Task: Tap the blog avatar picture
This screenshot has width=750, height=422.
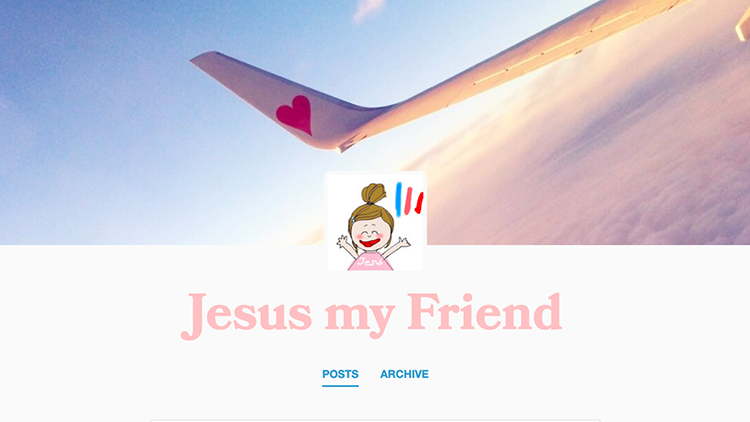Action: pos(375,222)
